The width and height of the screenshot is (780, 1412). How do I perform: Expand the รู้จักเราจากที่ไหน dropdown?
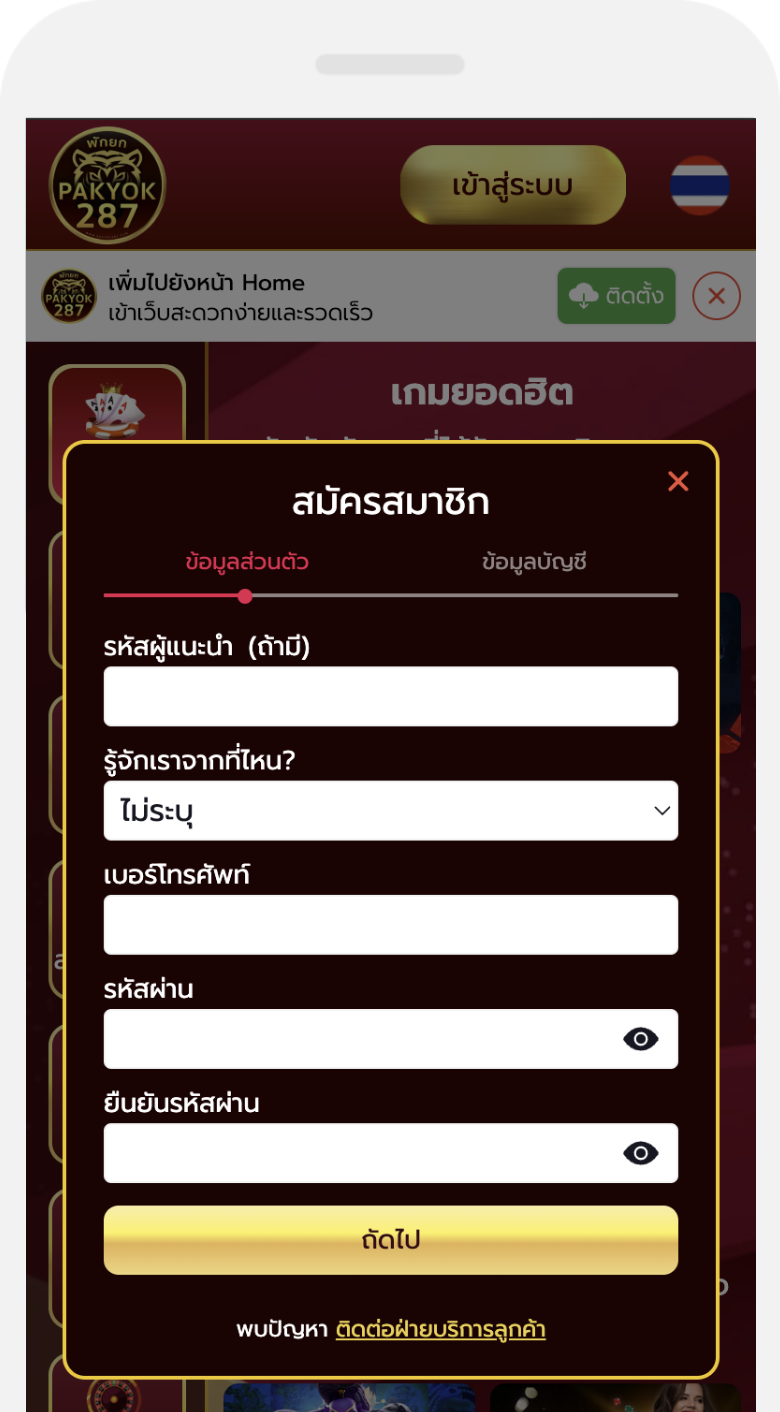coord(390,810)
